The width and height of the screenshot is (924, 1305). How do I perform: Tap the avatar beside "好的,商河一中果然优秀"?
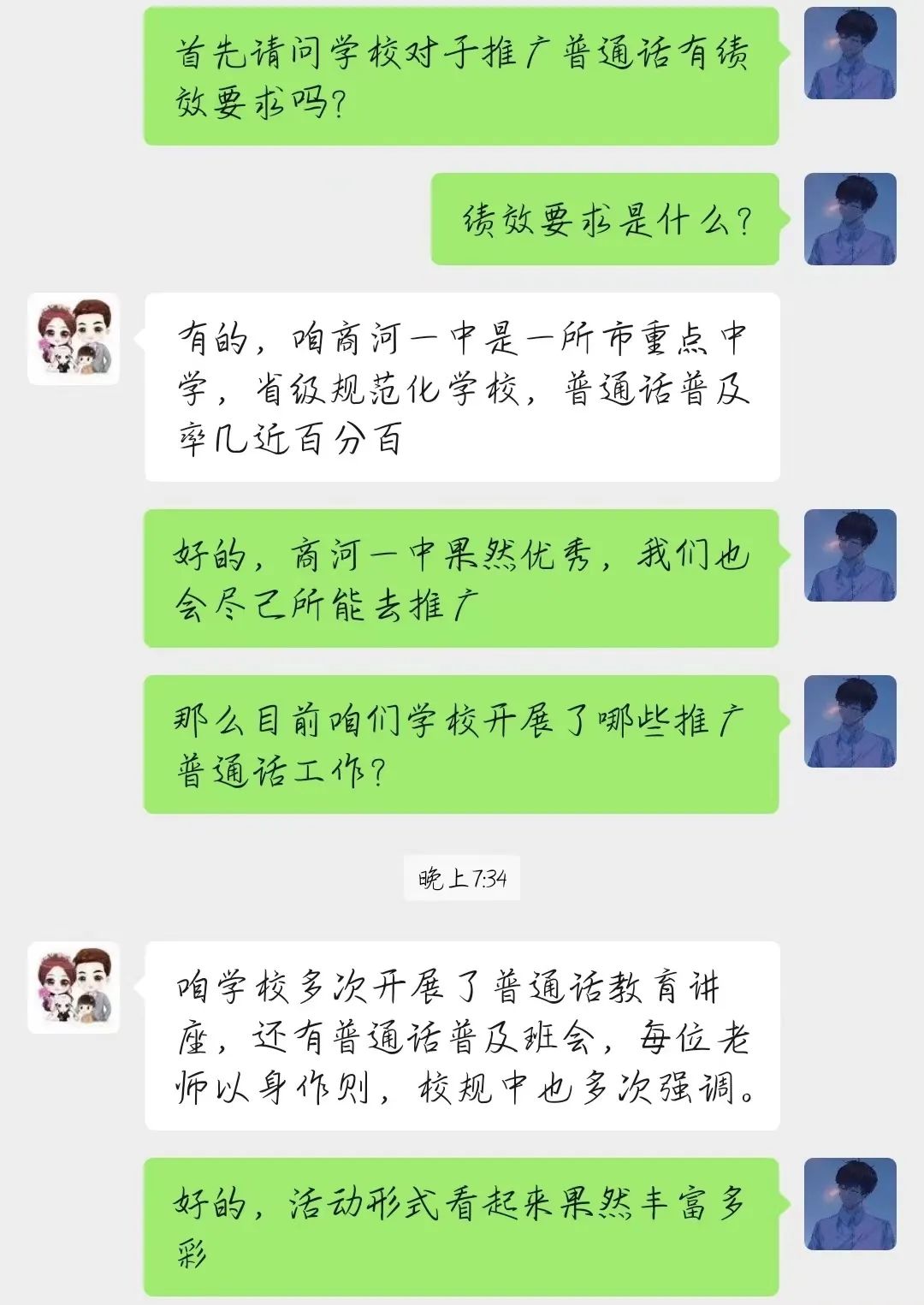[x=850, y=555]
